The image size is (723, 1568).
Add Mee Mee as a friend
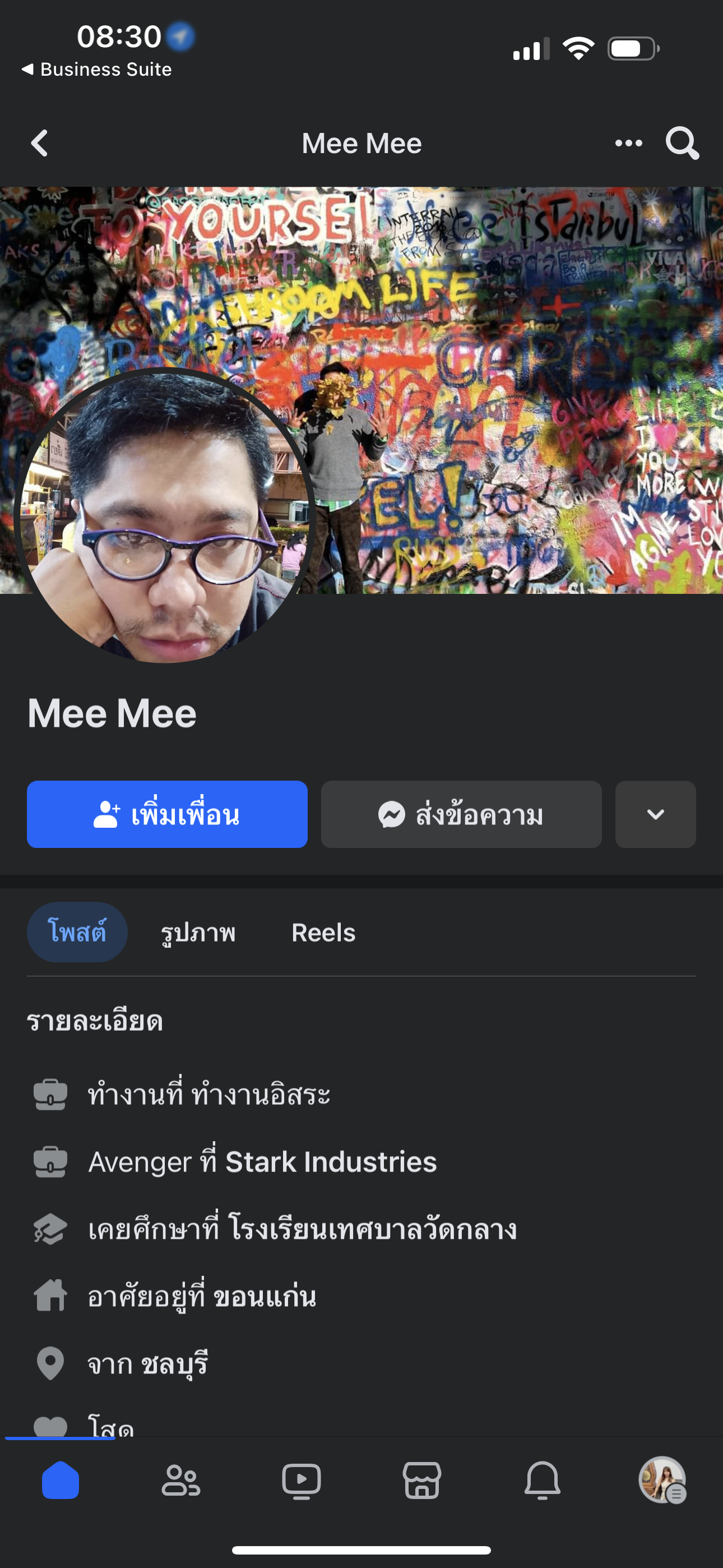pos(167,814)
